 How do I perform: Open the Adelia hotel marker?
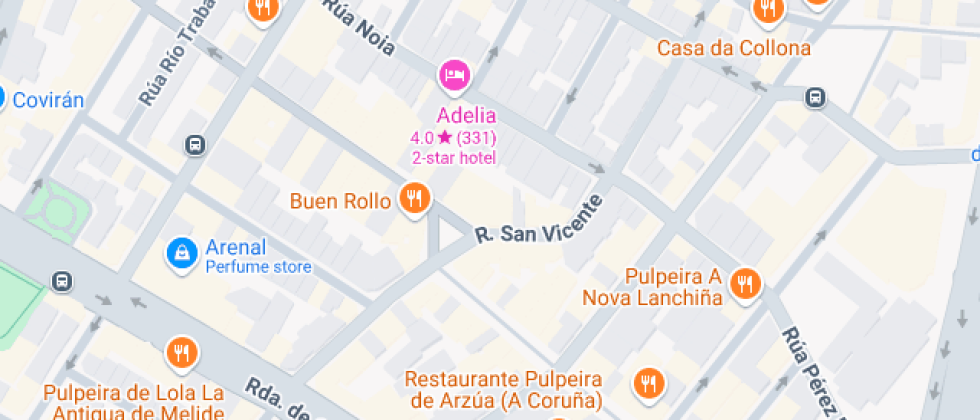(x=454, y=75)
